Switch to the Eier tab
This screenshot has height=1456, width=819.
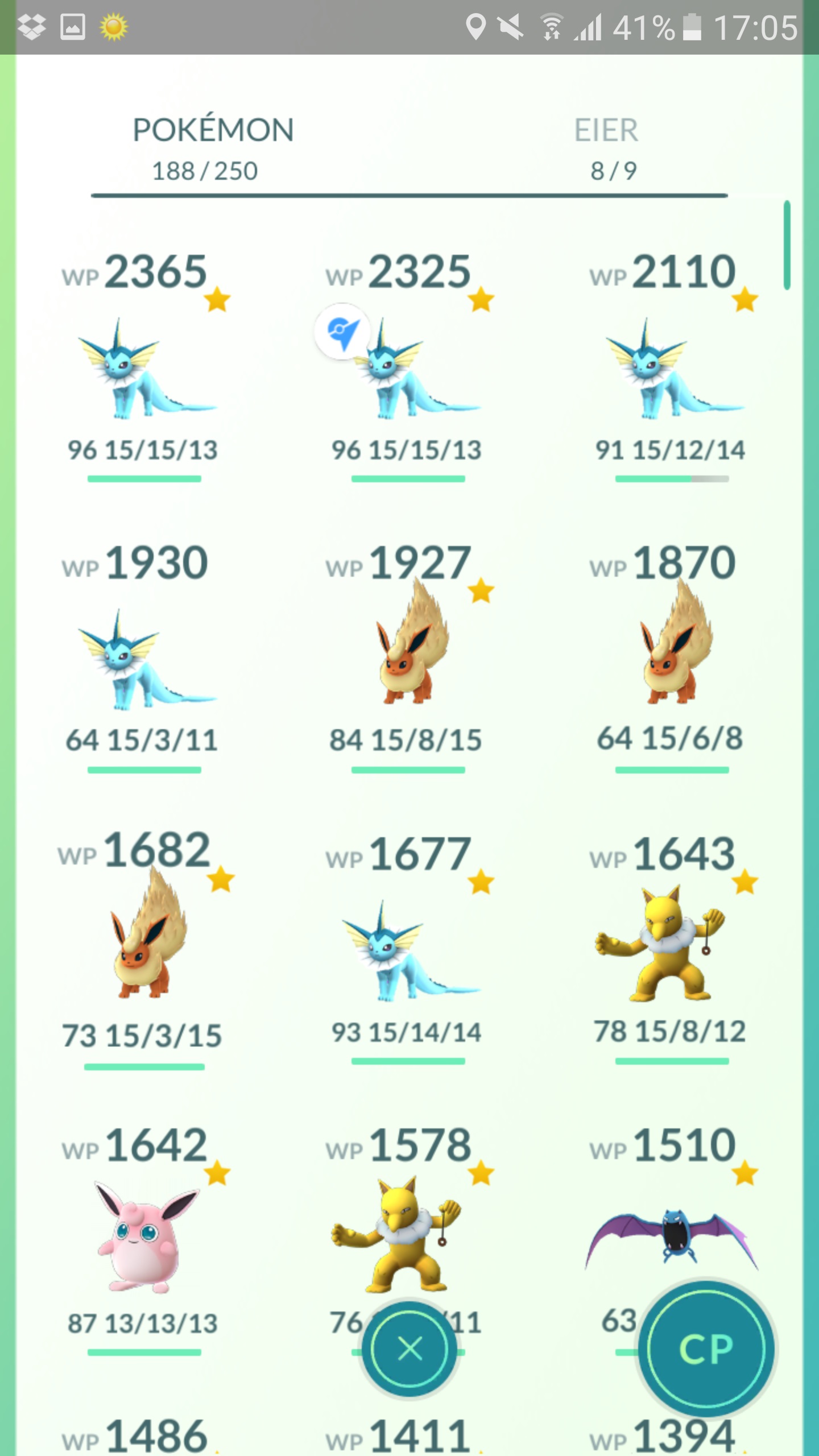[x=607, y=147]
